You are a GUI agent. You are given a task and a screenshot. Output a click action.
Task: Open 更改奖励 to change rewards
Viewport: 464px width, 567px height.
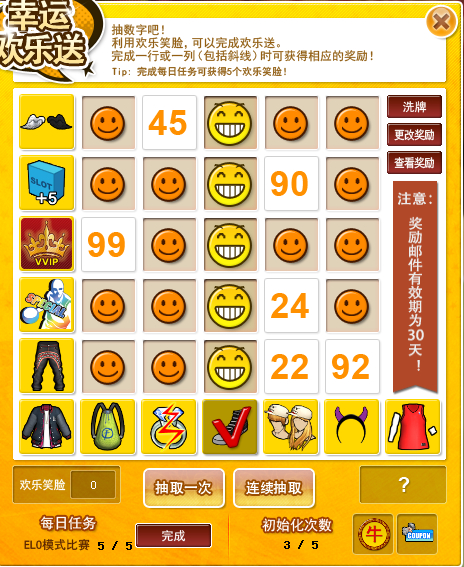tap(414, 135)
